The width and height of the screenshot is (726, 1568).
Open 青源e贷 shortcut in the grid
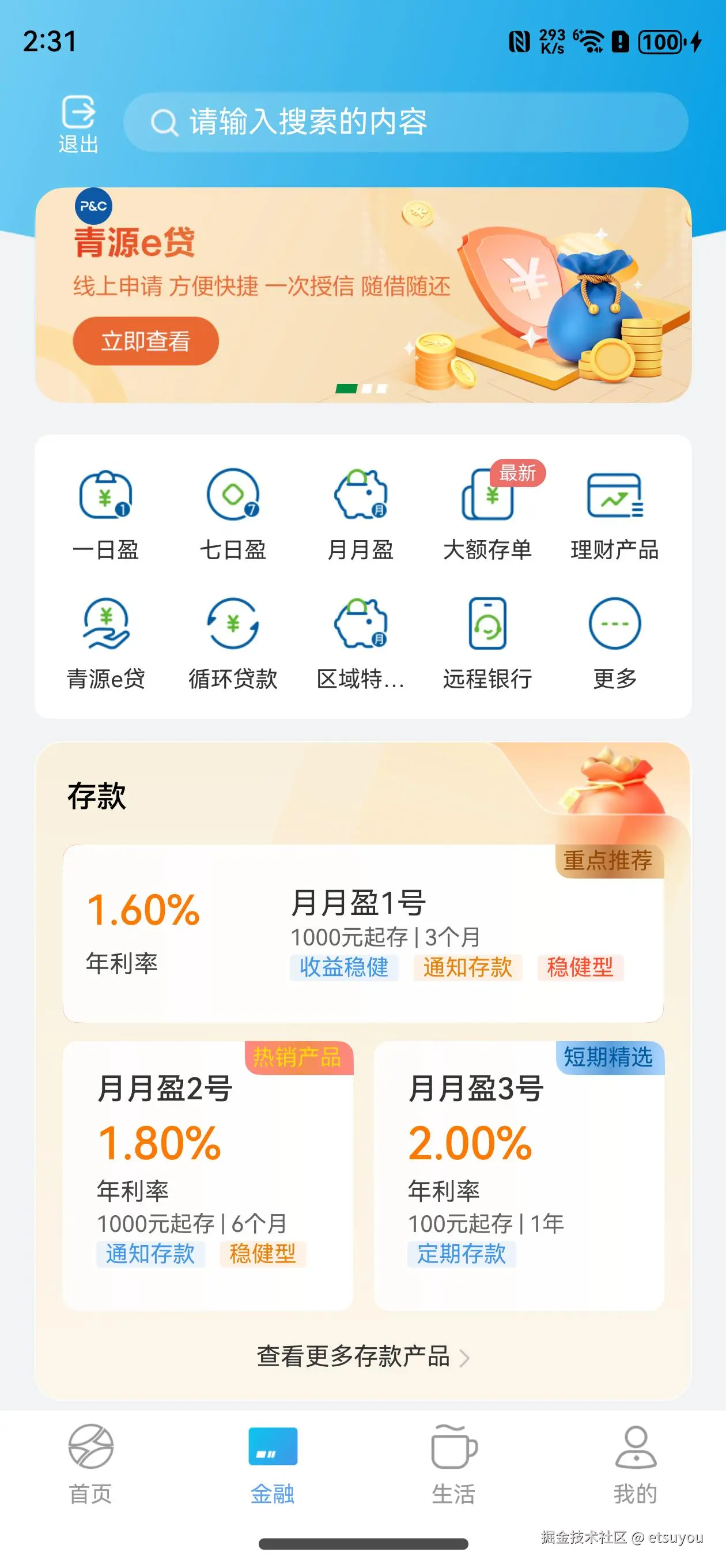[106, 643]
